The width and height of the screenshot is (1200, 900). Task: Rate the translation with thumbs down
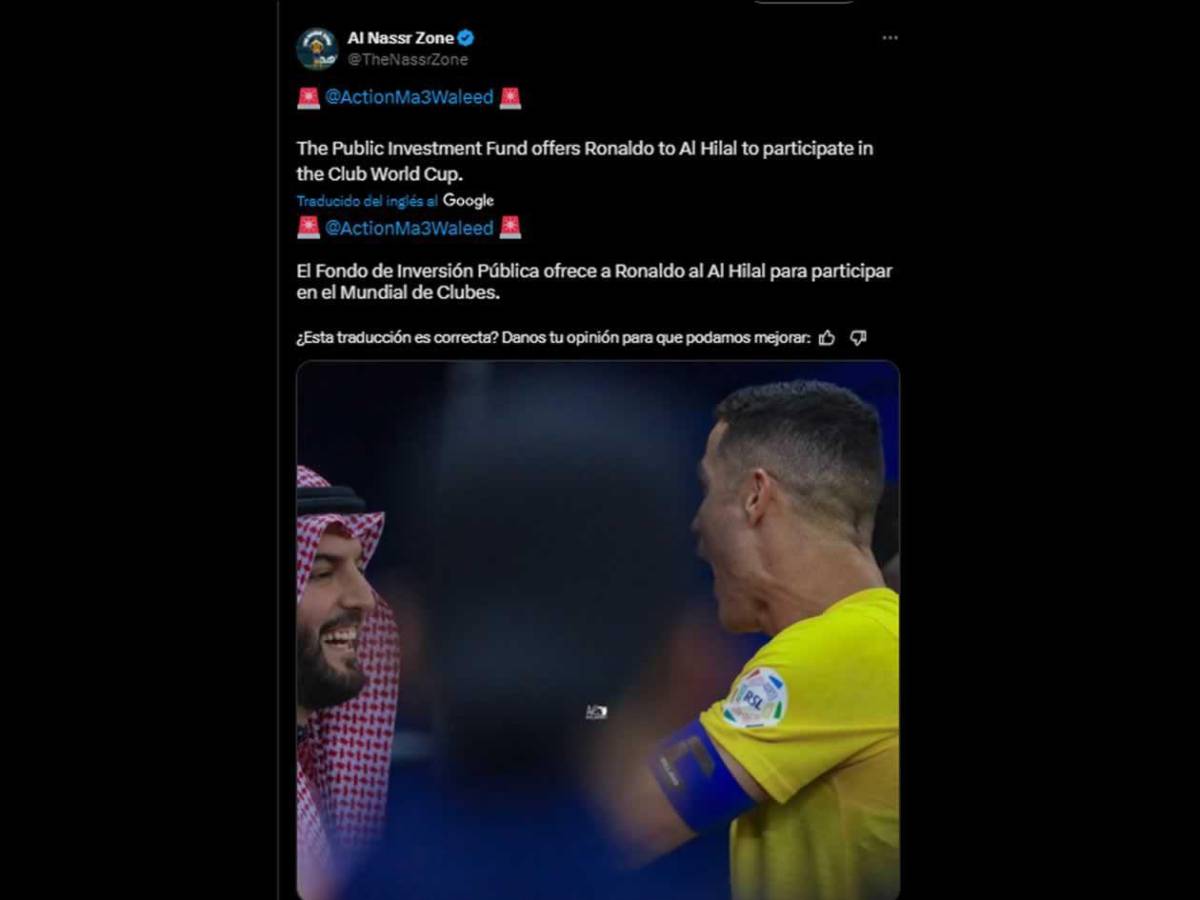[x=858, y=338]
